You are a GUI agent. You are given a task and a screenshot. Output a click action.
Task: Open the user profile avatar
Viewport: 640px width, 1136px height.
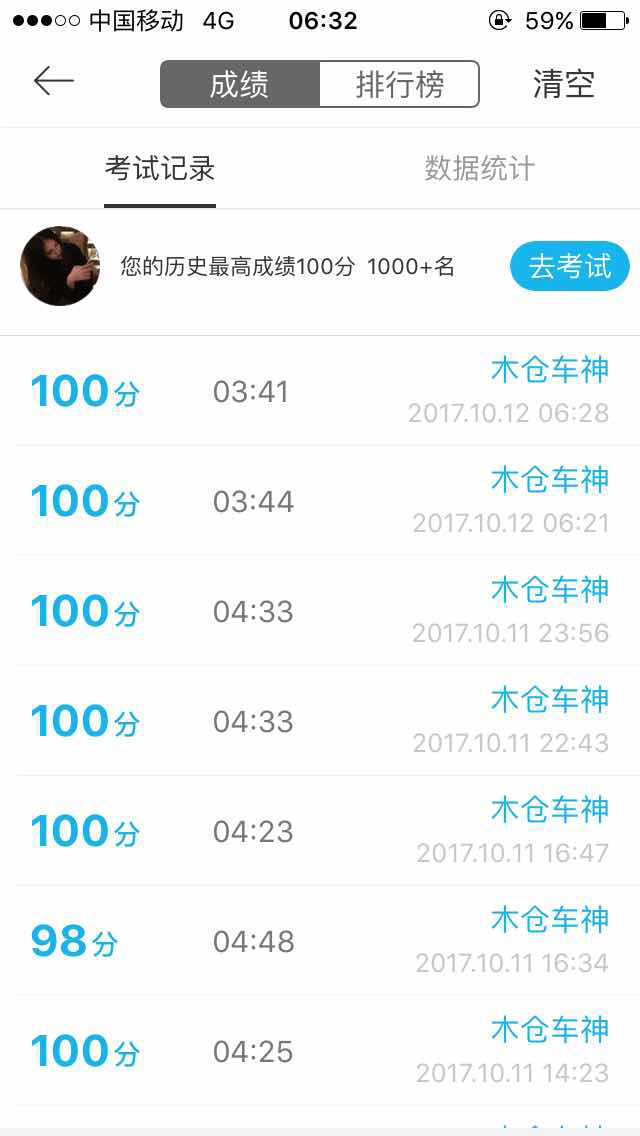coord(60,266)
